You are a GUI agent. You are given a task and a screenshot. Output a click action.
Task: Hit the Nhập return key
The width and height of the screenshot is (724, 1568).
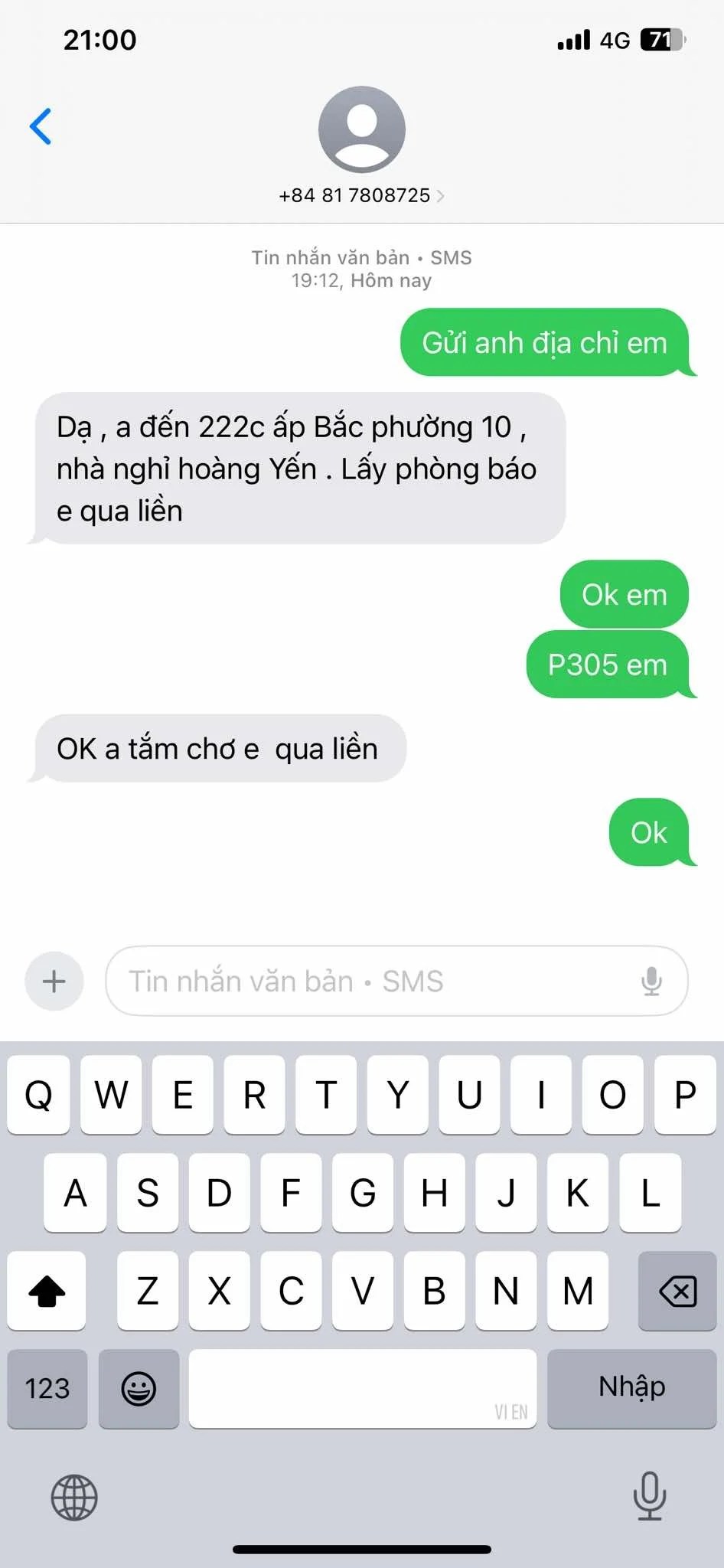[x=631, y=1388]
